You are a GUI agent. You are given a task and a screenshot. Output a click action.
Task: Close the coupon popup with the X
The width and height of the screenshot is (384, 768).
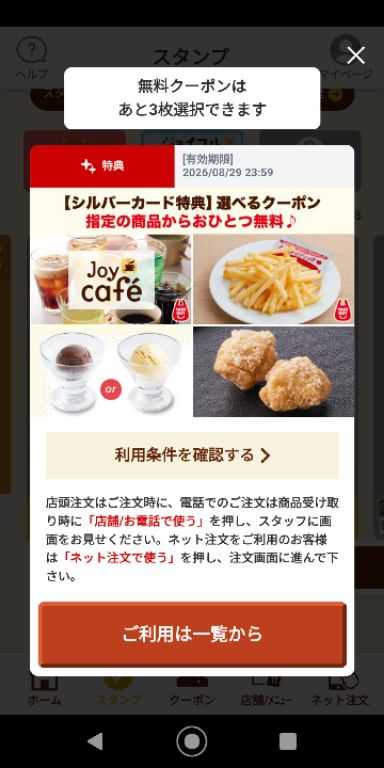click(356, 55)
